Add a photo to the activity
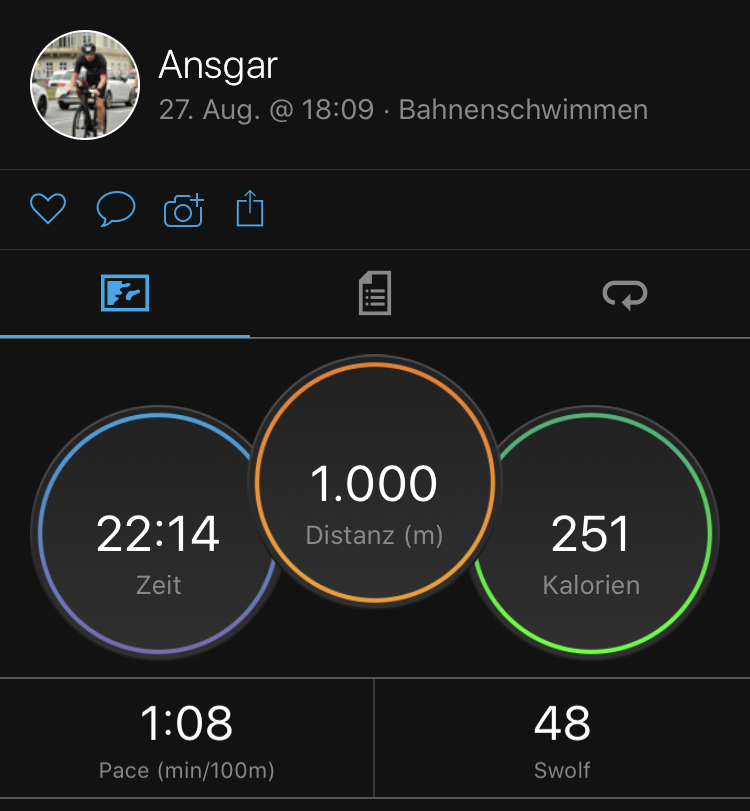The image size is (750, 811). point(183,210)
